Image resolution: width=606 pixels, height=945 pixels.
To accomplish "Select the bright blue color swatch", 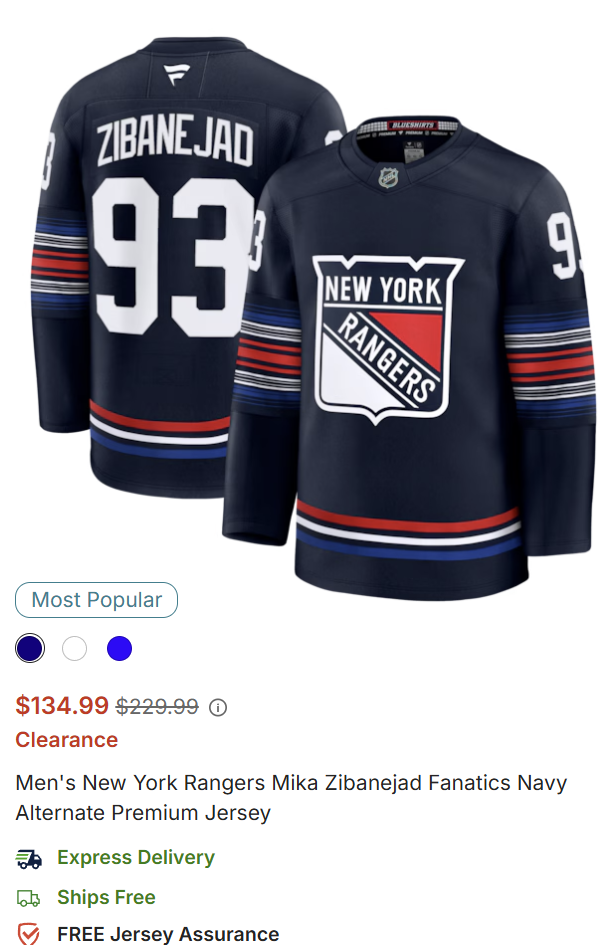I will tap(119, 649).
